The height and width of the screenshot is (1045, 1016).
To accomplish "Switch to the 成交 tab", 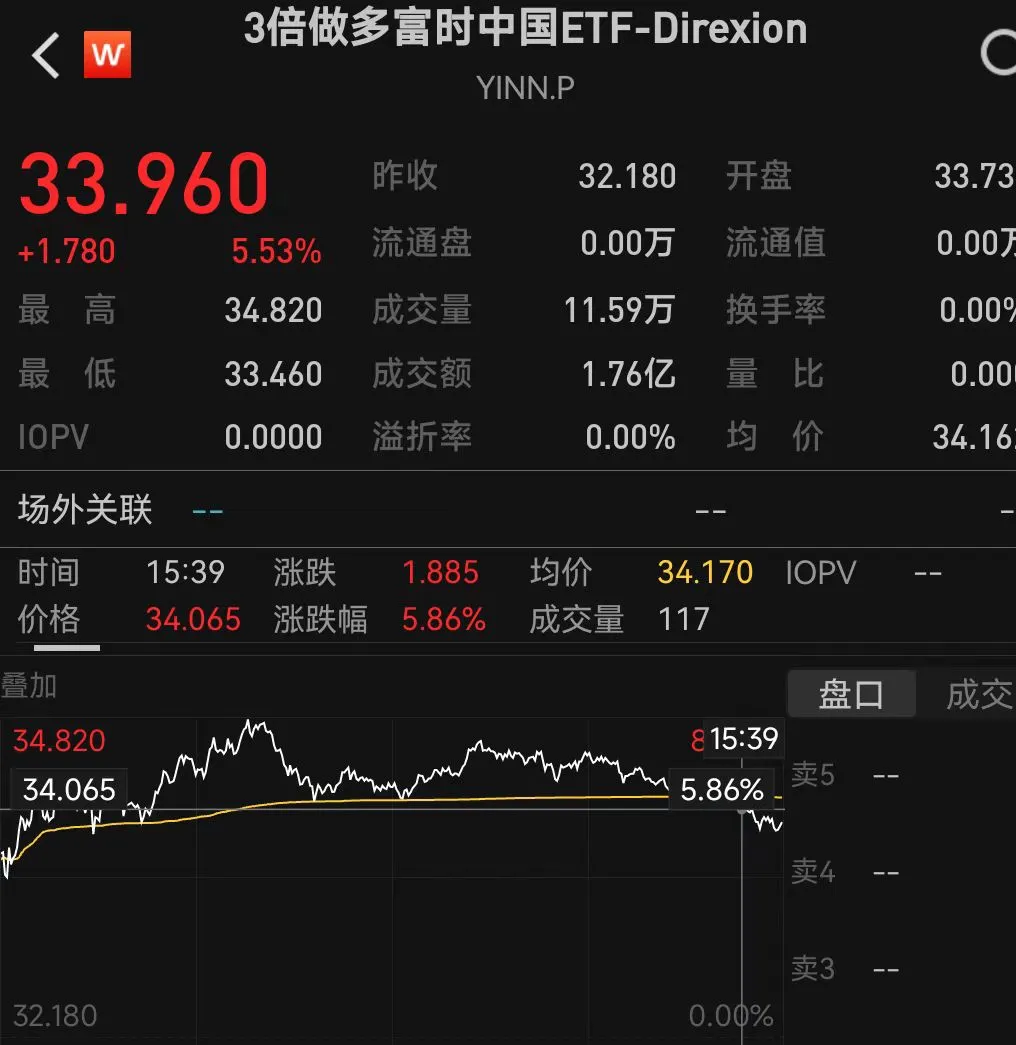I will (x=978, y=694).
